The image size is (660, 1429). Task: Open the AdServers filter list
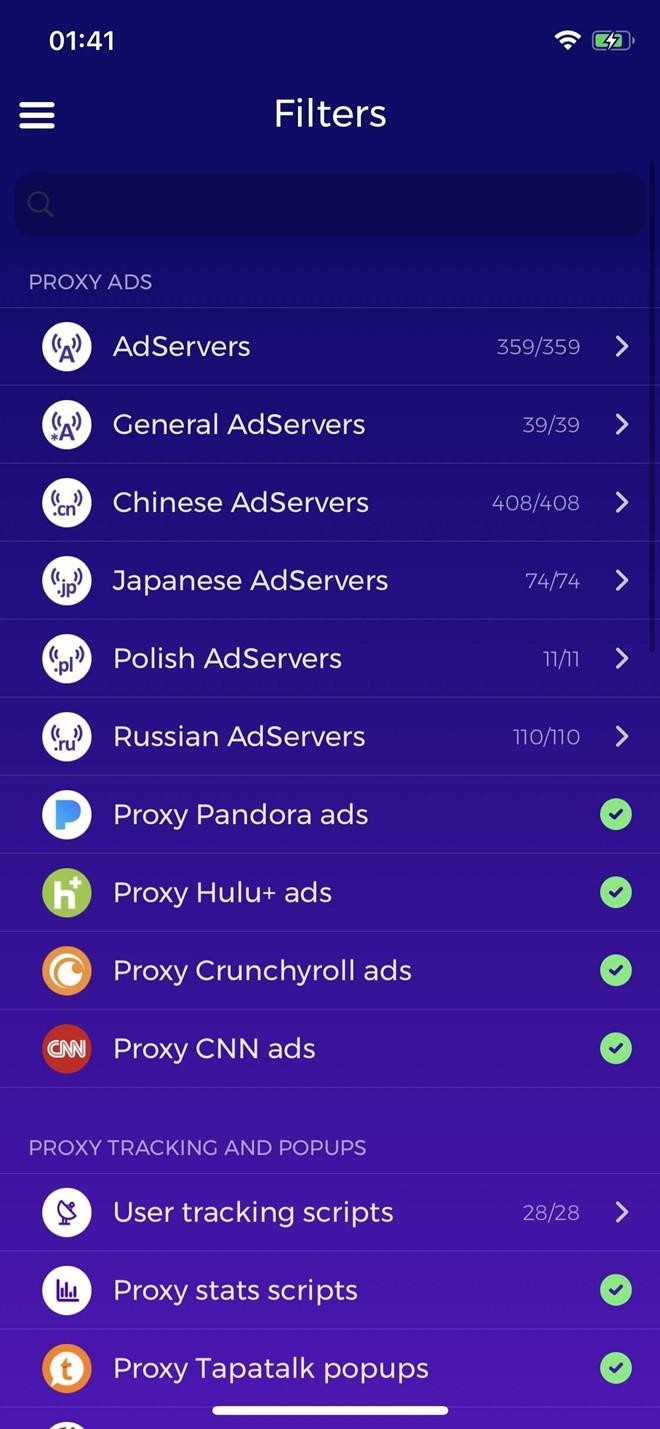(x=330, y=346)
